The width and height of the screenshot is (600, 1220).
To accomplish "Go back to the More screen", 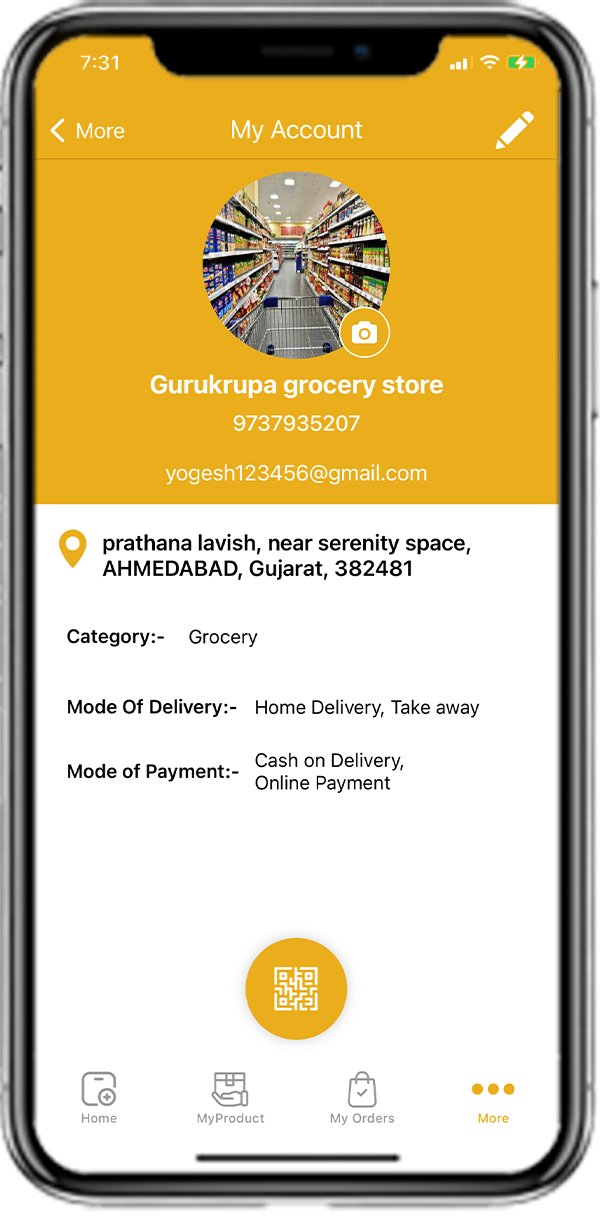I will point(87,131).
